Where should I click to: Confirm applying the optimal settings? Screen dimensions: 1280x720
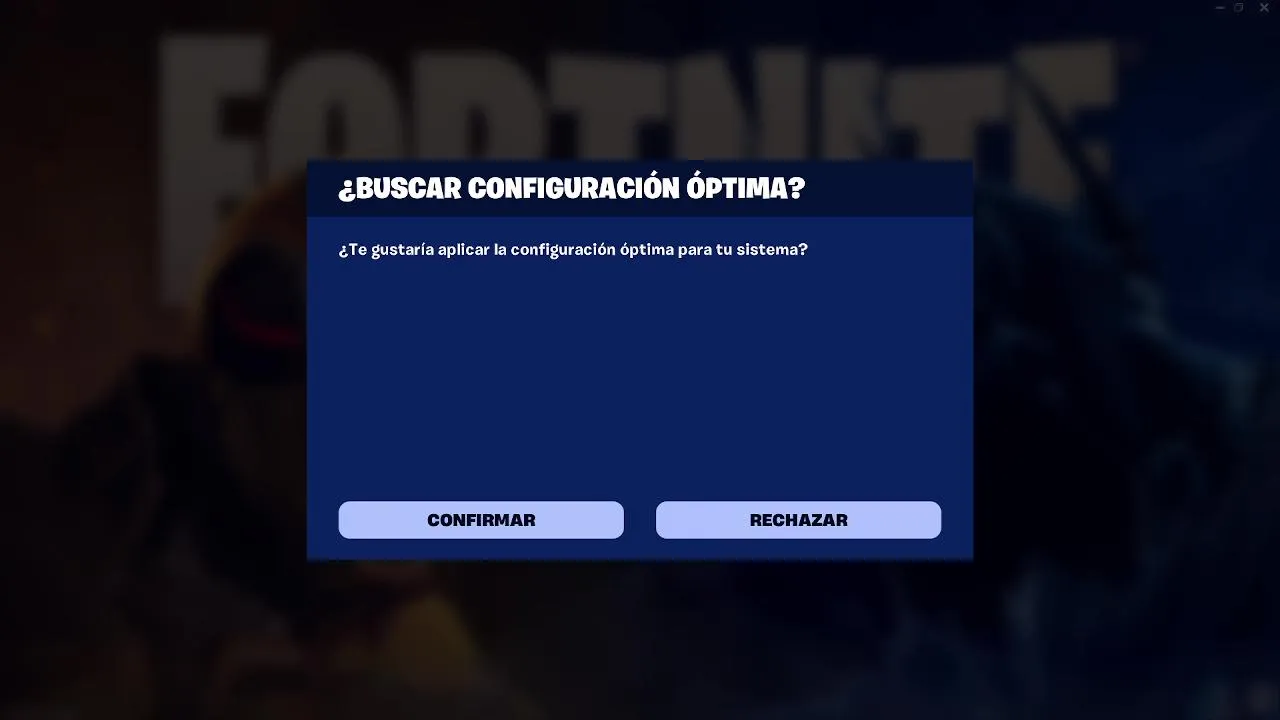pyautogui.click(x=481, y=520)
